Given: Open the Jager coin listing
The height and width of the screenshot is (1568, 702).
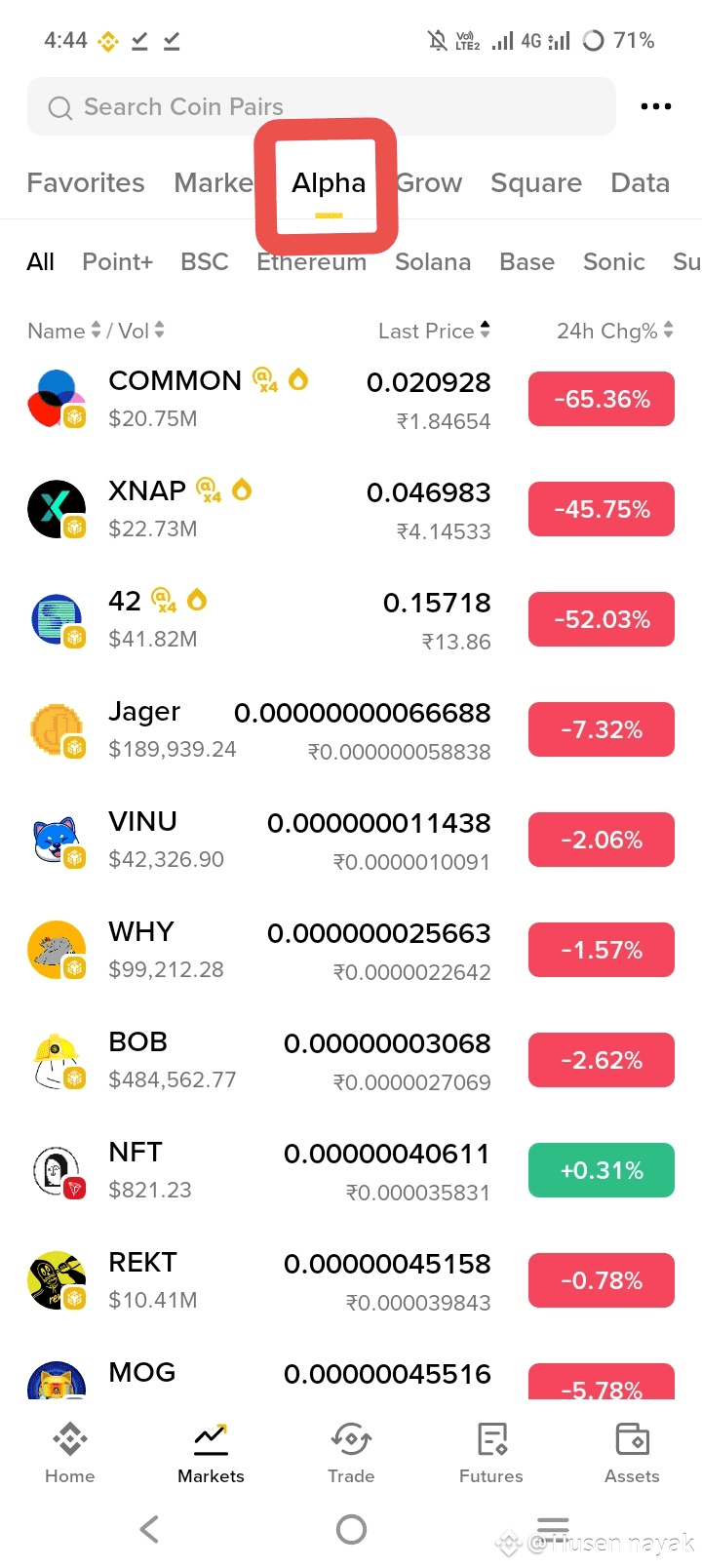Looking at the screenshot, I should (x=144, y=729).
